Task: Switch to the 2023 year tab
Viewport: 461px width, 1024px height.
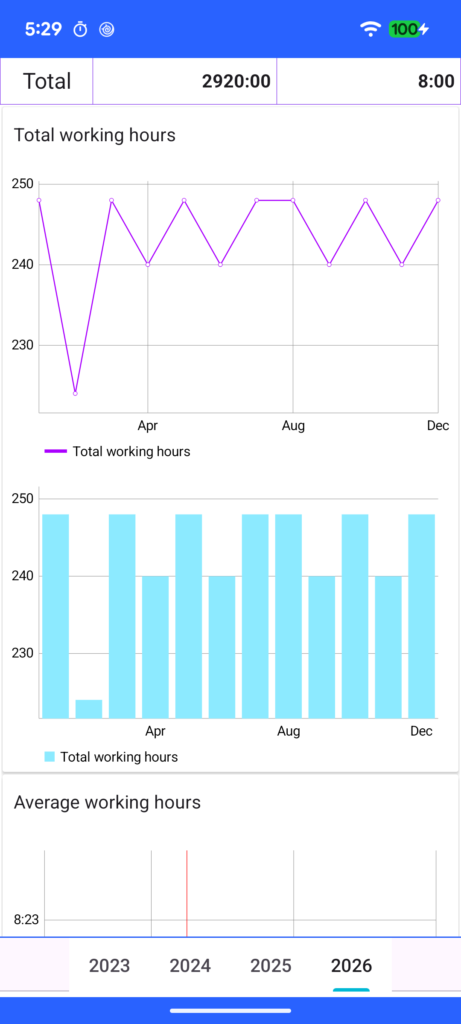Action: pos(109,965)
